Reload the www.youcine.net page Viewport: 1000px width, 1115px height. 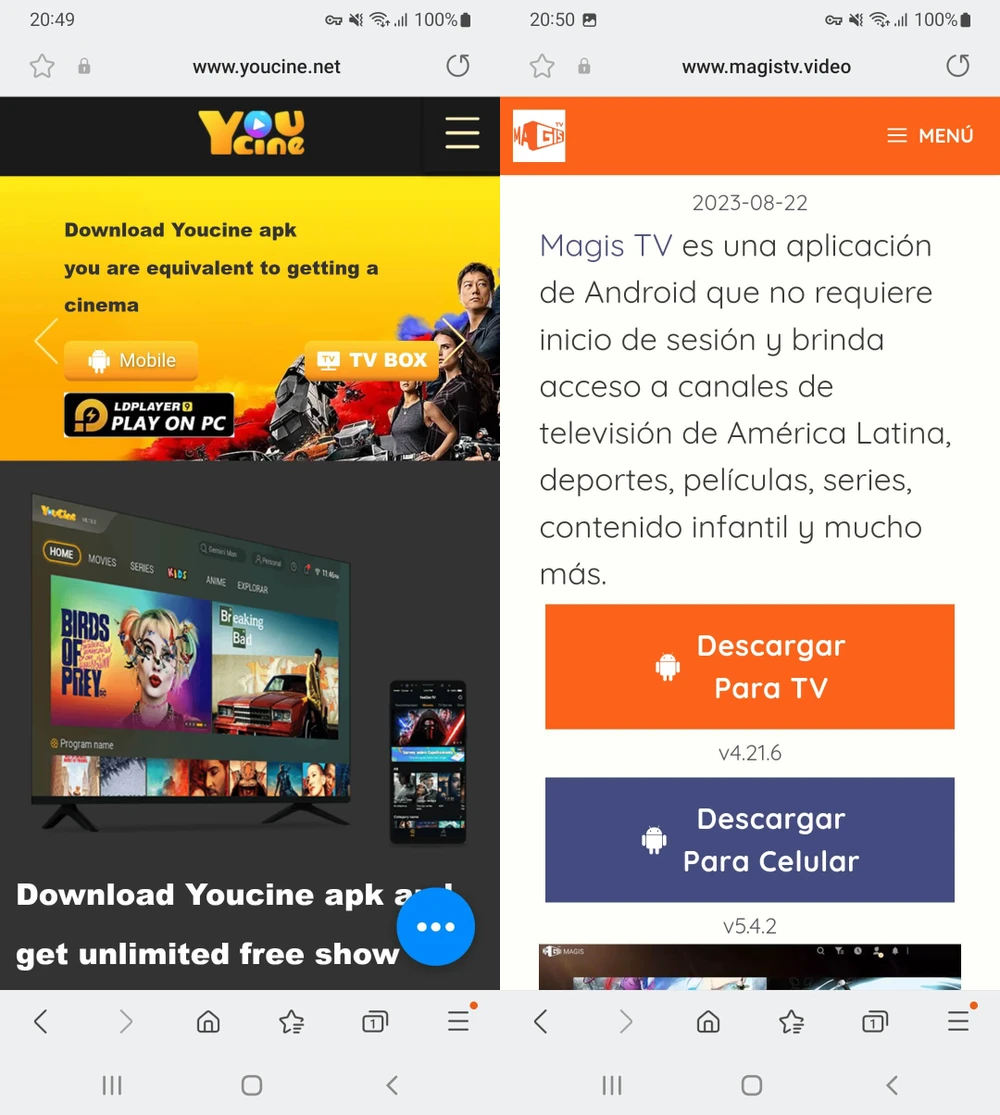click(x=457, y=67)
